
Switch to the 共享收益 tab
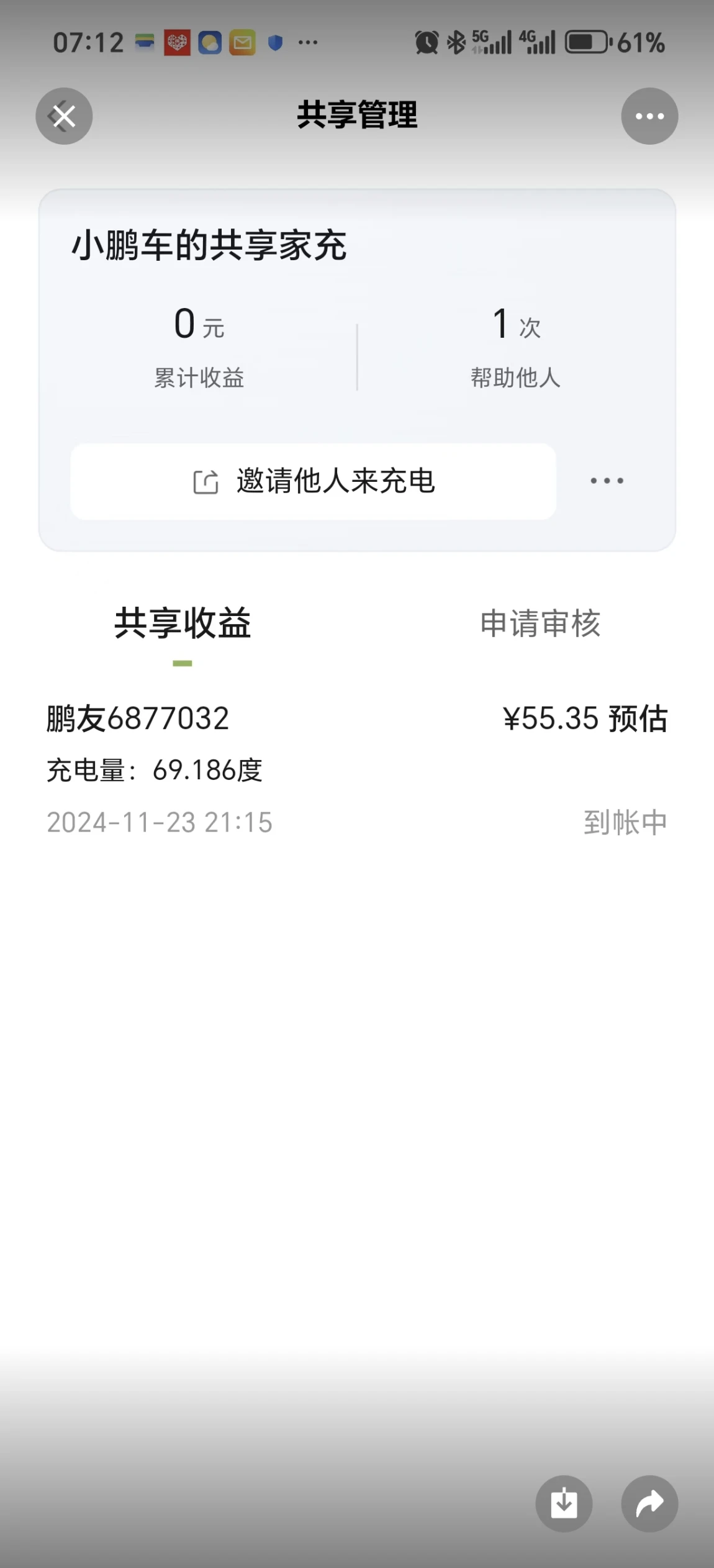click(183, 623)
